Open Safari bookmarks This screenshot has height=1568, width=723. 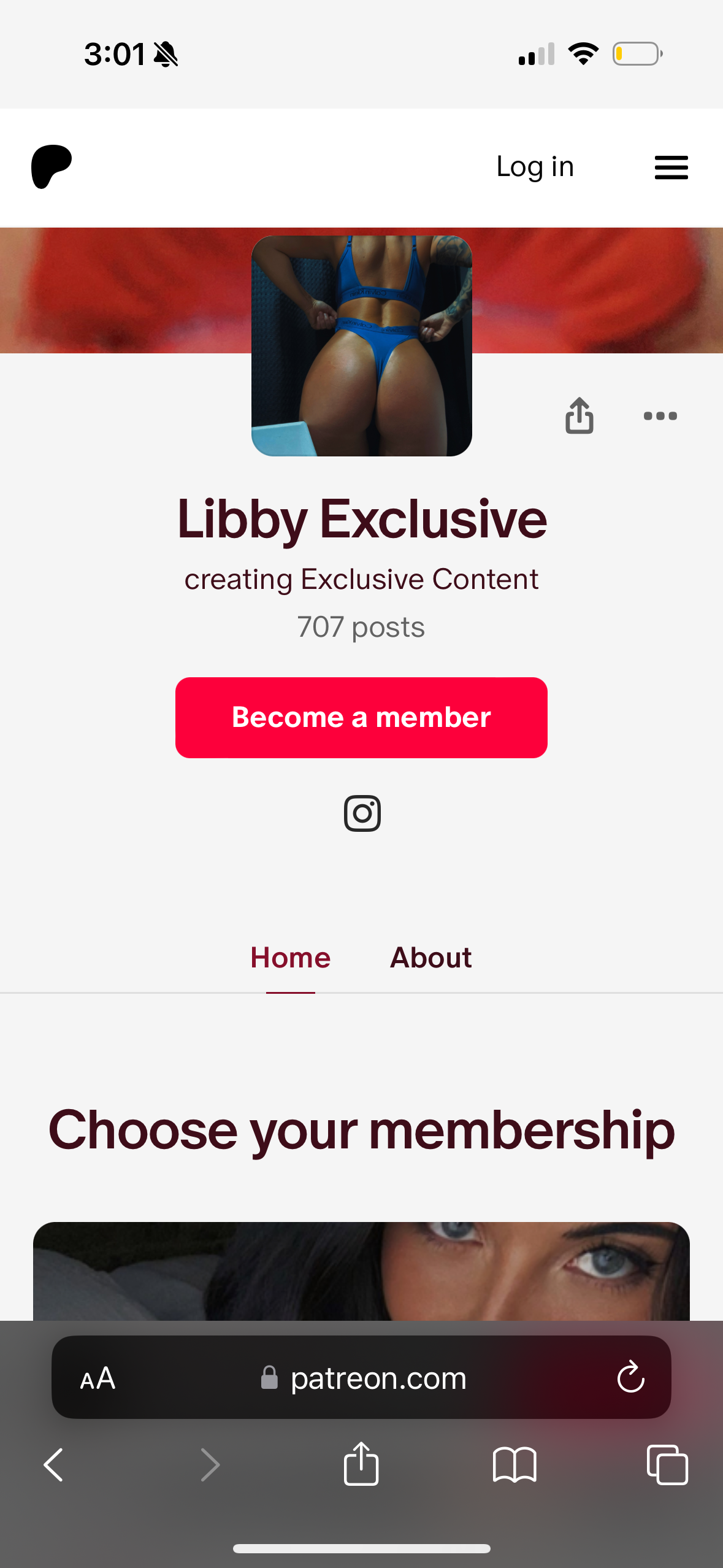(515, 1465)
